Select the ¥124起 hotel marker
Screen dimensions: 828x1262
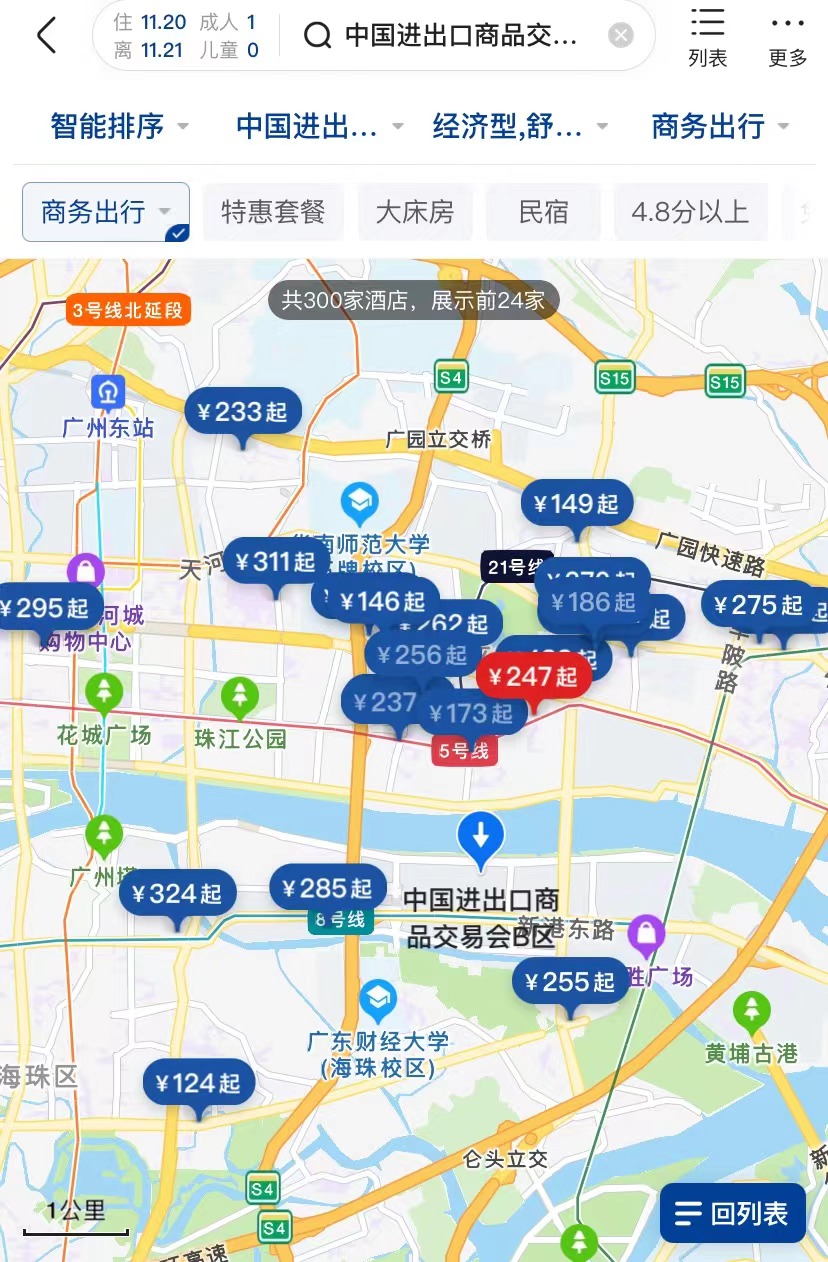tap(199, 1083)
